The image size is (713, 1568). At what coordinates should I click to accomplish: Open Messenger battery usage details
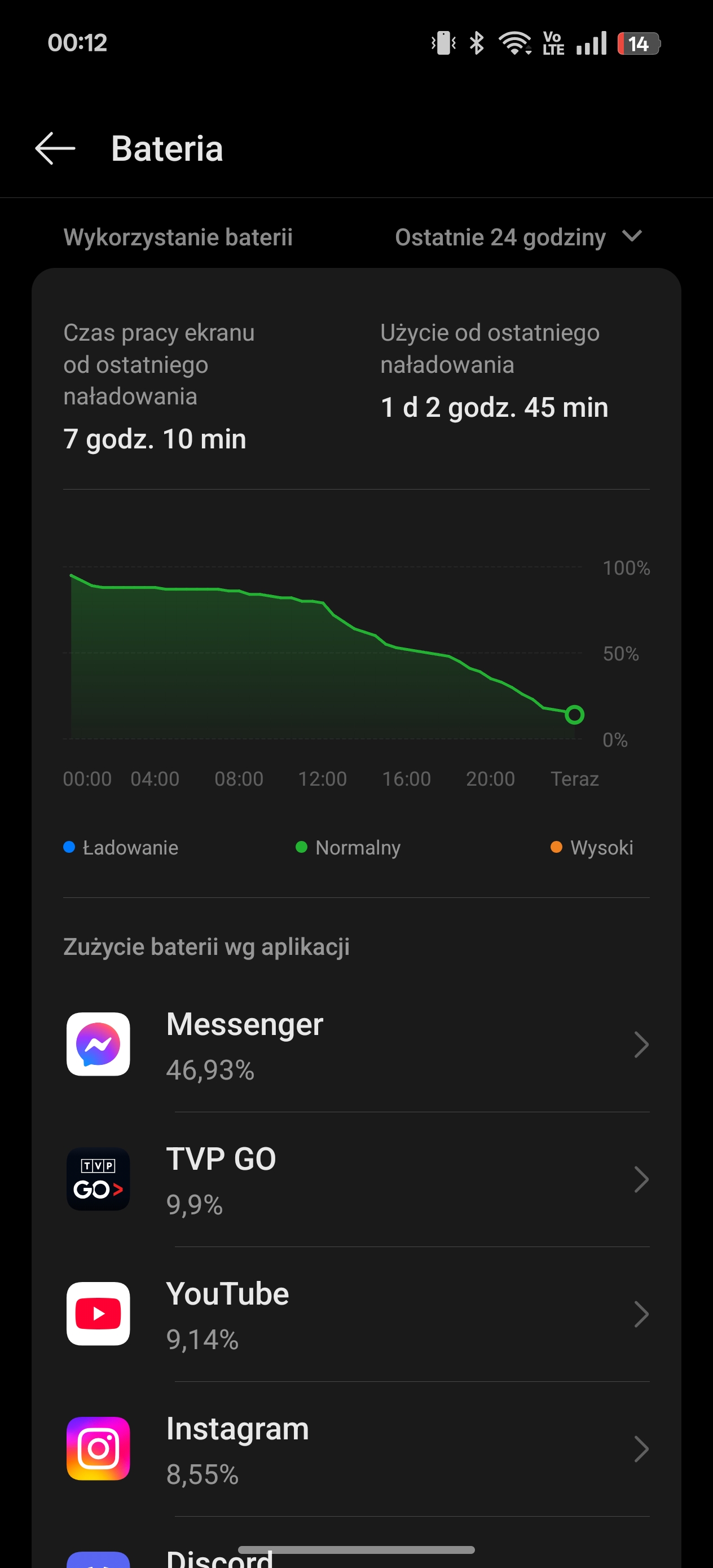point(357,1045)
